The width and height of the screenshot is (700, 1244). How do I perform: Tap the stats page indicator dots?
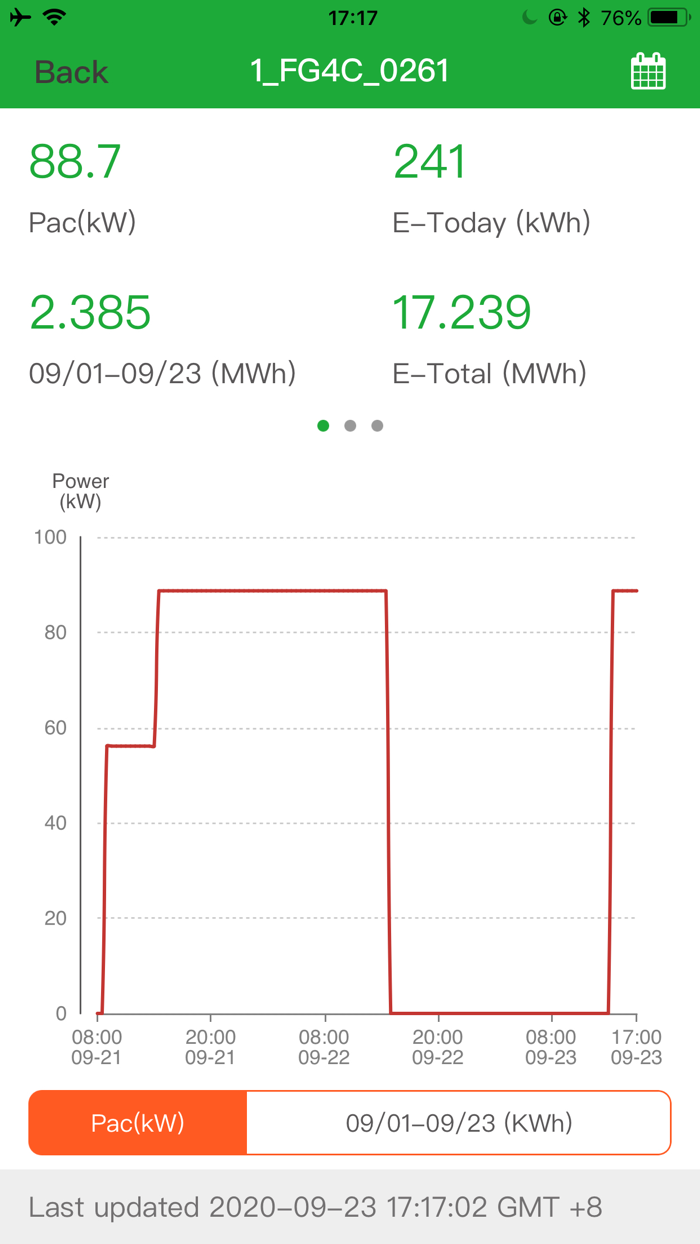point(350,426)
